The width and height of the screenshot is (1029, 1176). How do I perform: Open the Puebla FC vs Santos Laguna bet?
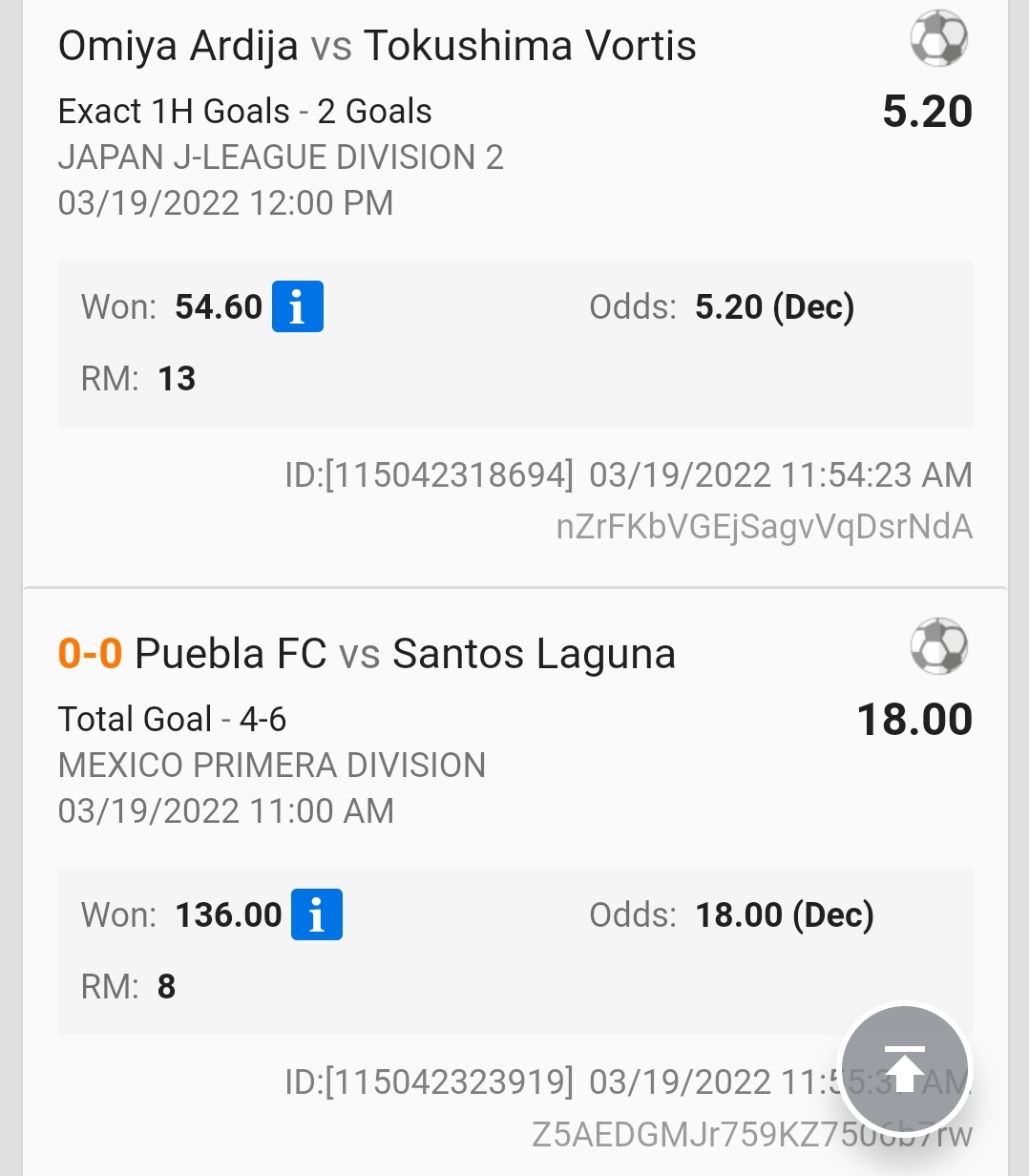[x=405, y=655]
